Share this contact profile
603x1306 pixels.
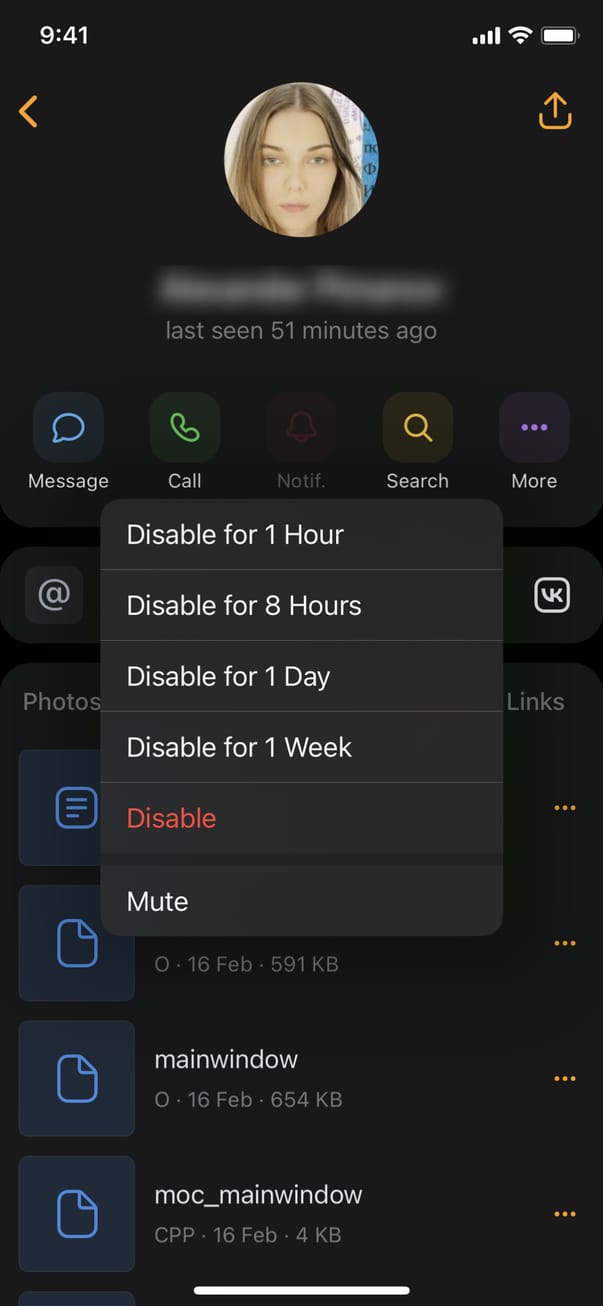click(555, 111)
